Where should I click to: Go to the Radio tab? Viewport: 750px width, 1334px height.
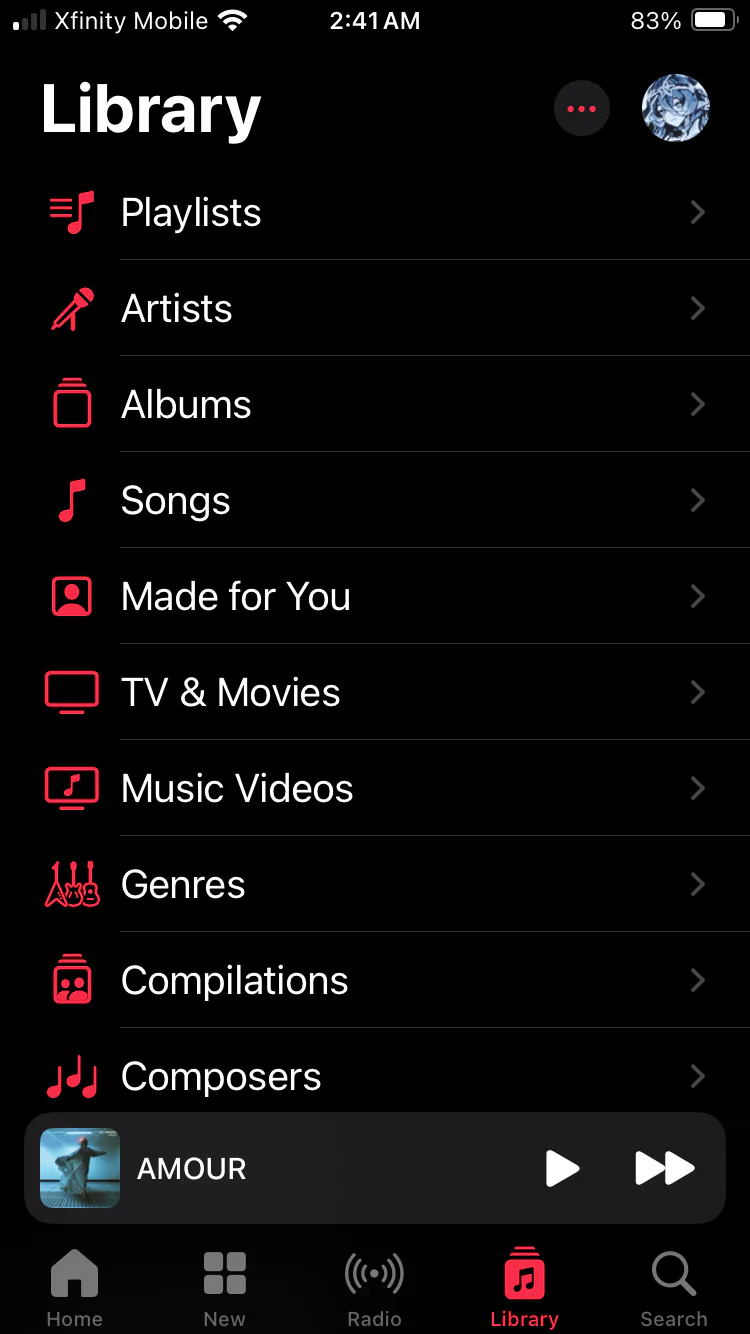pyautogui.click(x=374, y=1288)
